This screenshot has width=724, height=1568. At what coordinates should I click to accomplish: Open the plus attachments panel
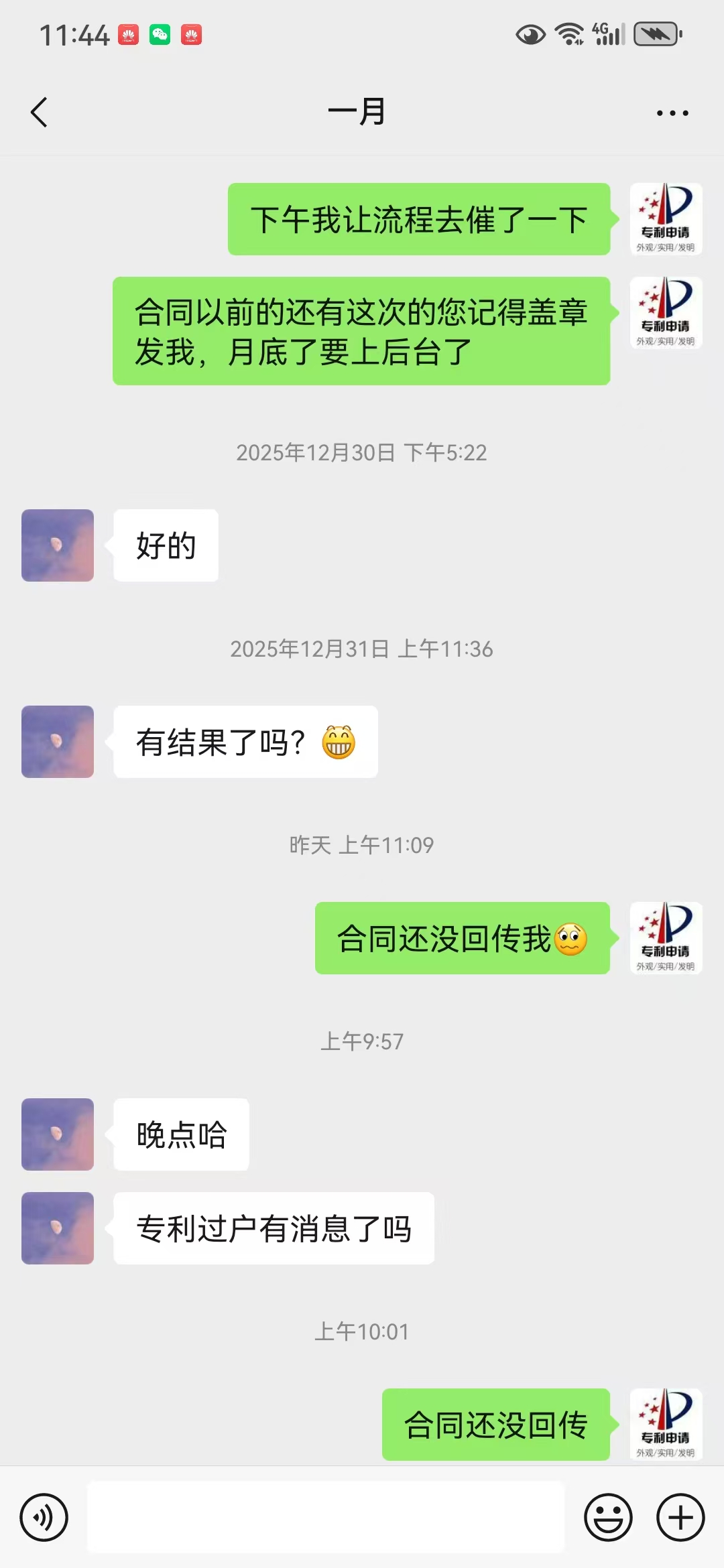[680, 1517]
